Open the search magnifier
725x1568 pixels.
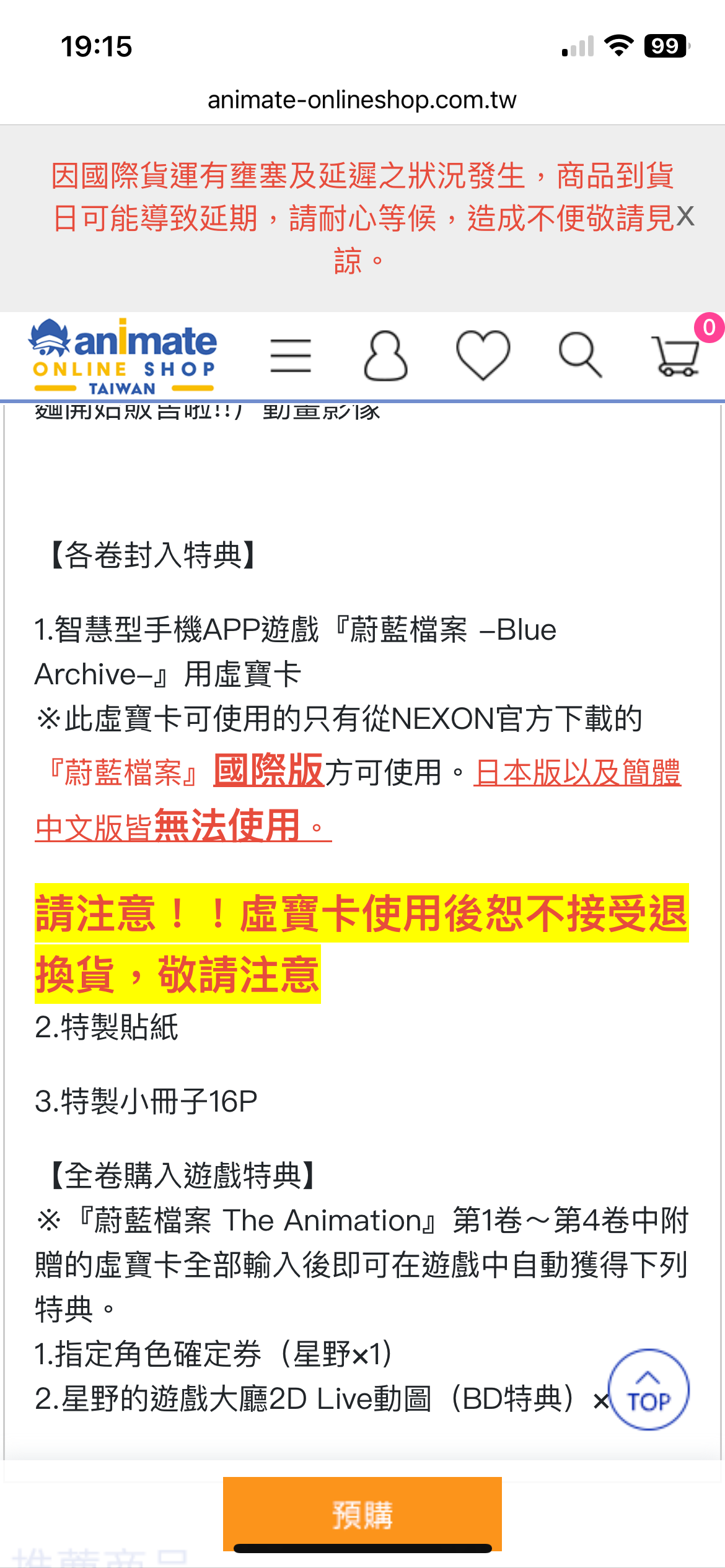pos(580,355)
